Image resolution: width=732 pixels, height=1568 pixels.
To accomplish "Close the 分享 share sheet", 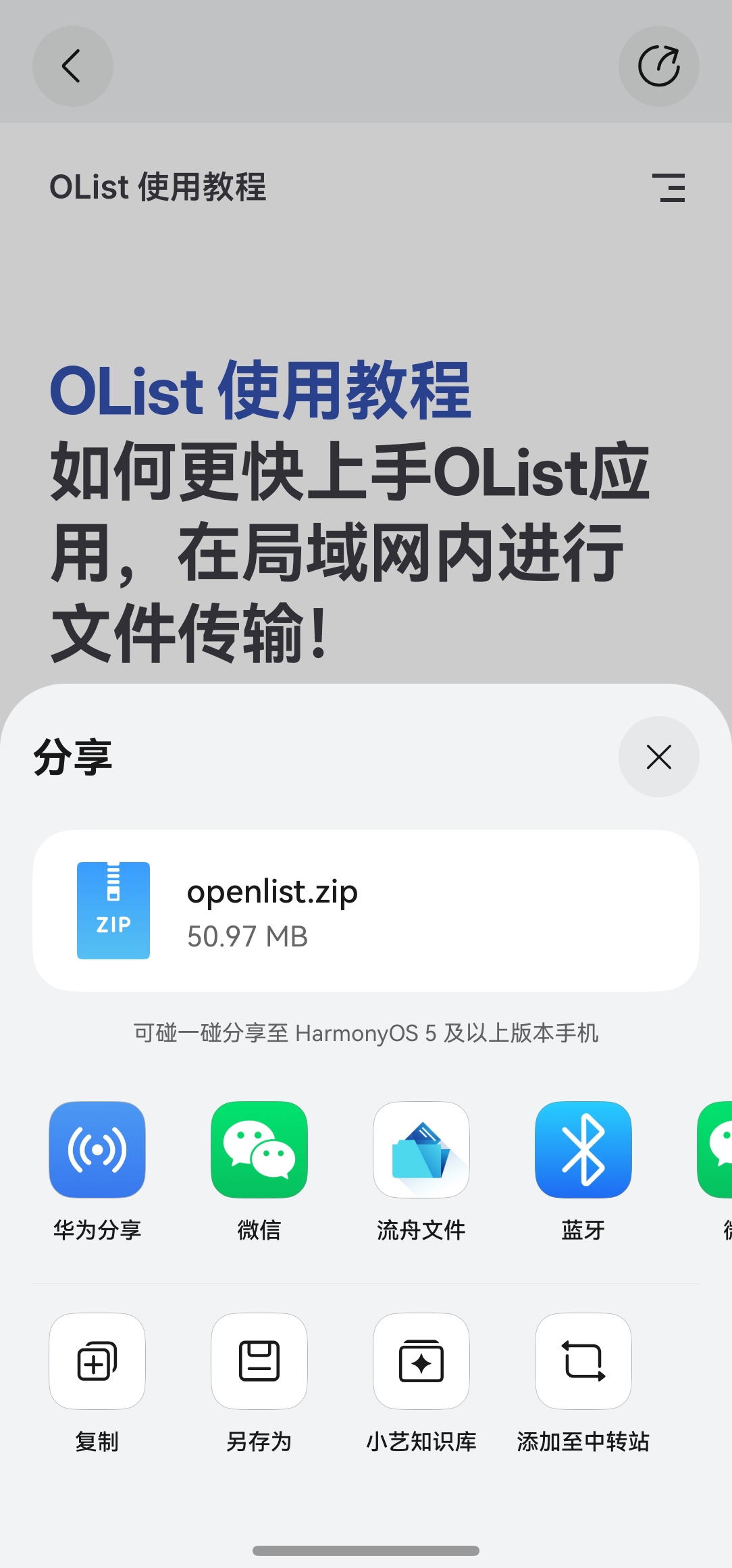I will (658, 757).
